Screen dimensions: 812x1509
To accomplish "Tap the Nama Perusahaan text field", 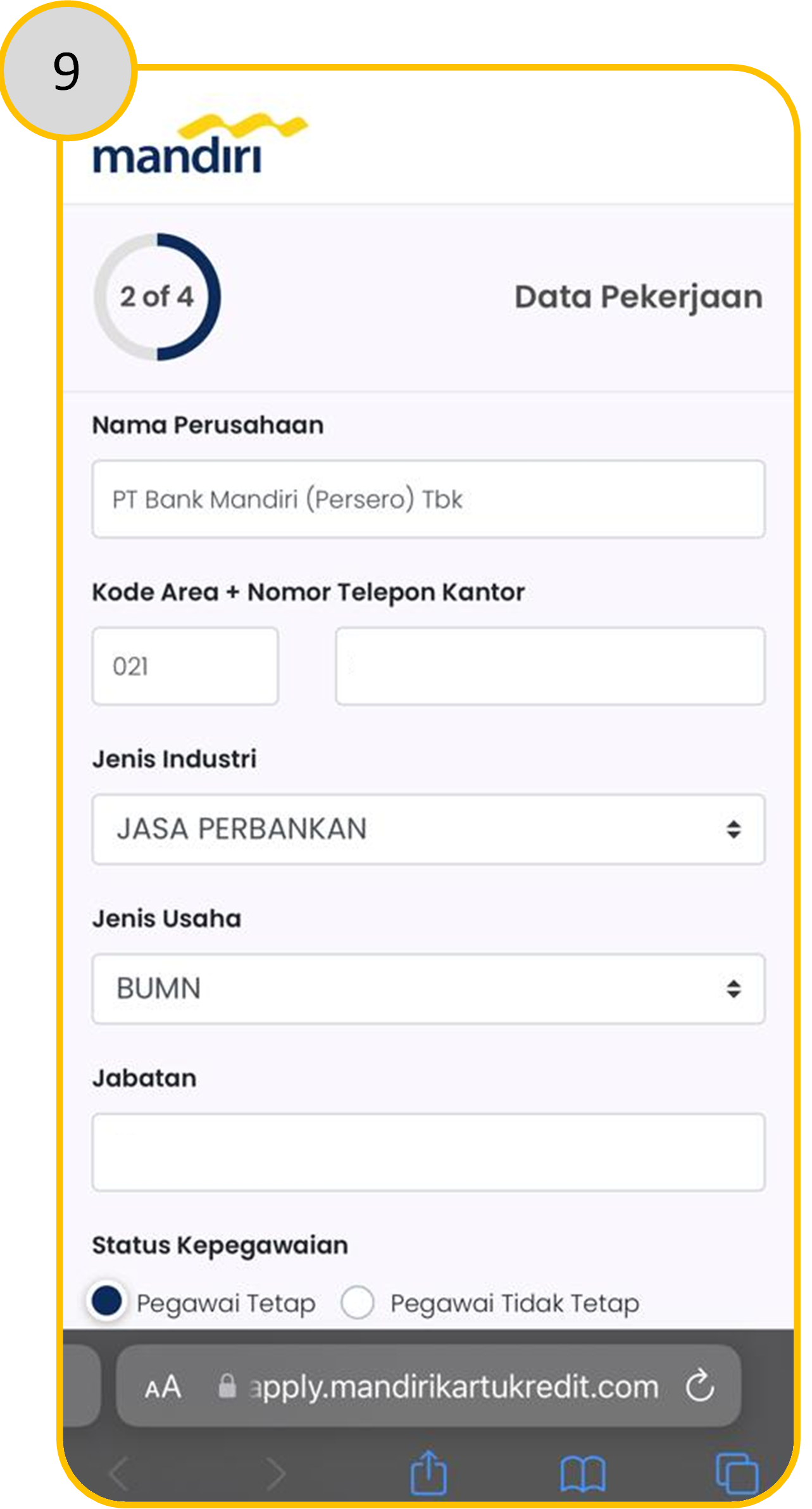I will click(428, 499).
